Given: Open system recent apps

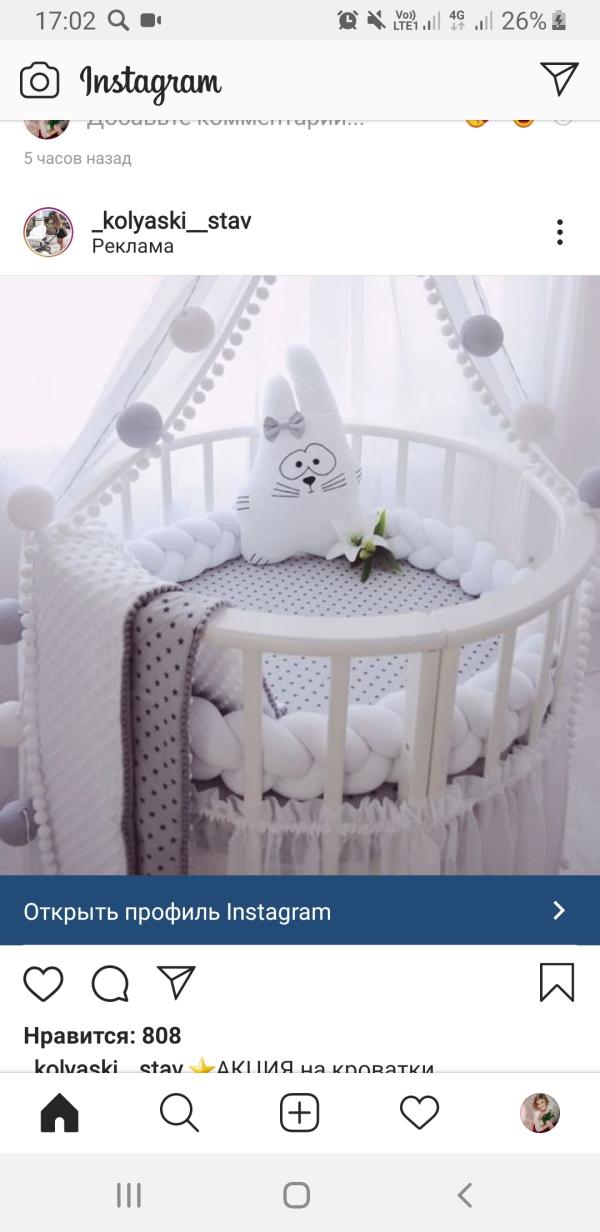Looking at the screenshot, I should point(129,1194).
